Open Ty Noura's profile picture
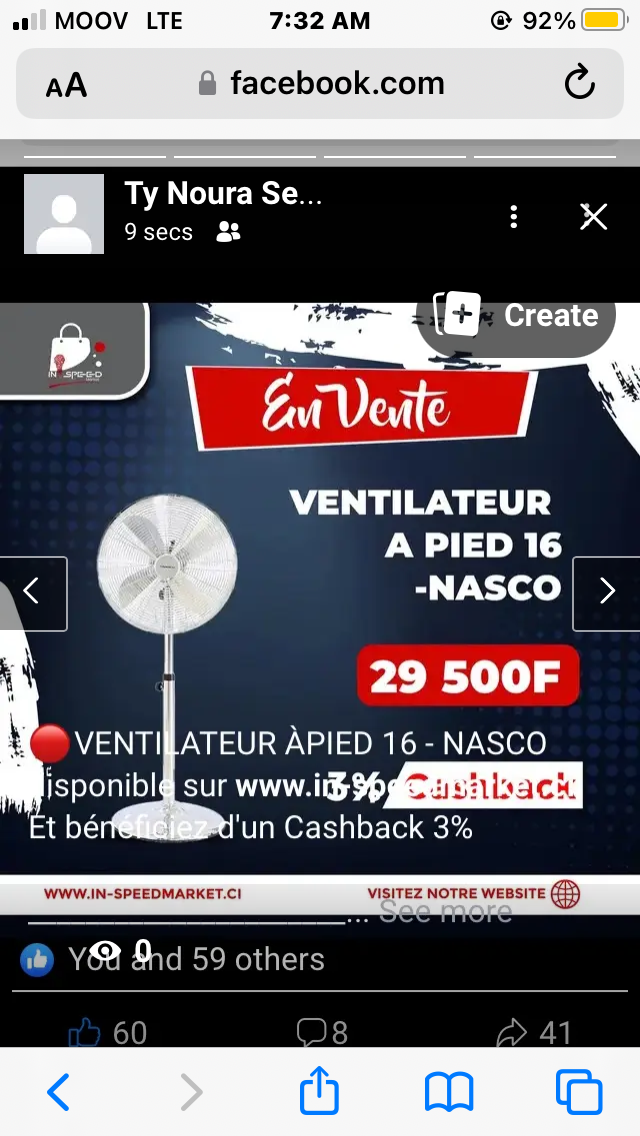Viewport: 640px width, 1136px height. [x=64, y=214]
